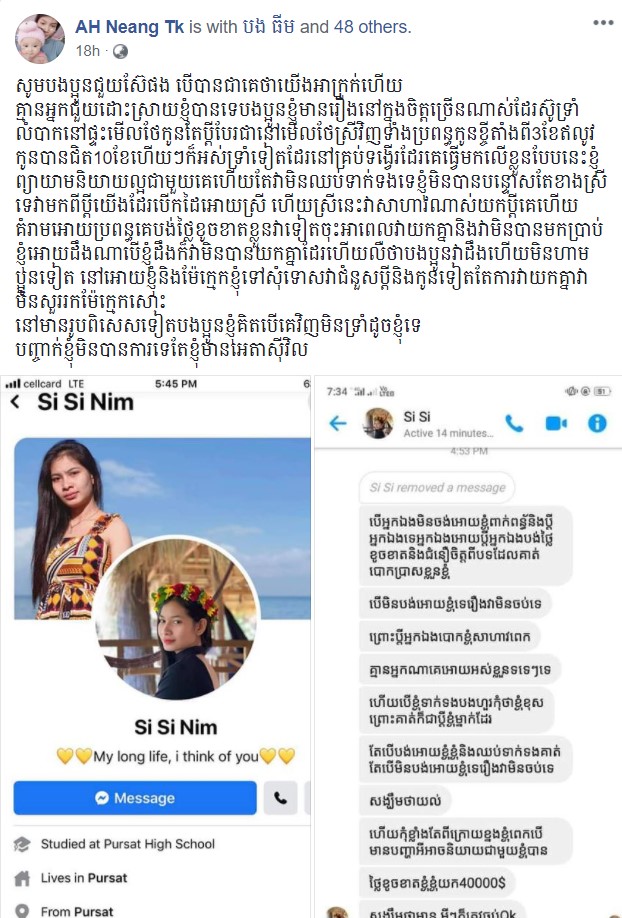The height and width of the screenshot is (918, 622).
Task: Open AH Neang Tk's profile picture
Action: click(x=40, y=38)
